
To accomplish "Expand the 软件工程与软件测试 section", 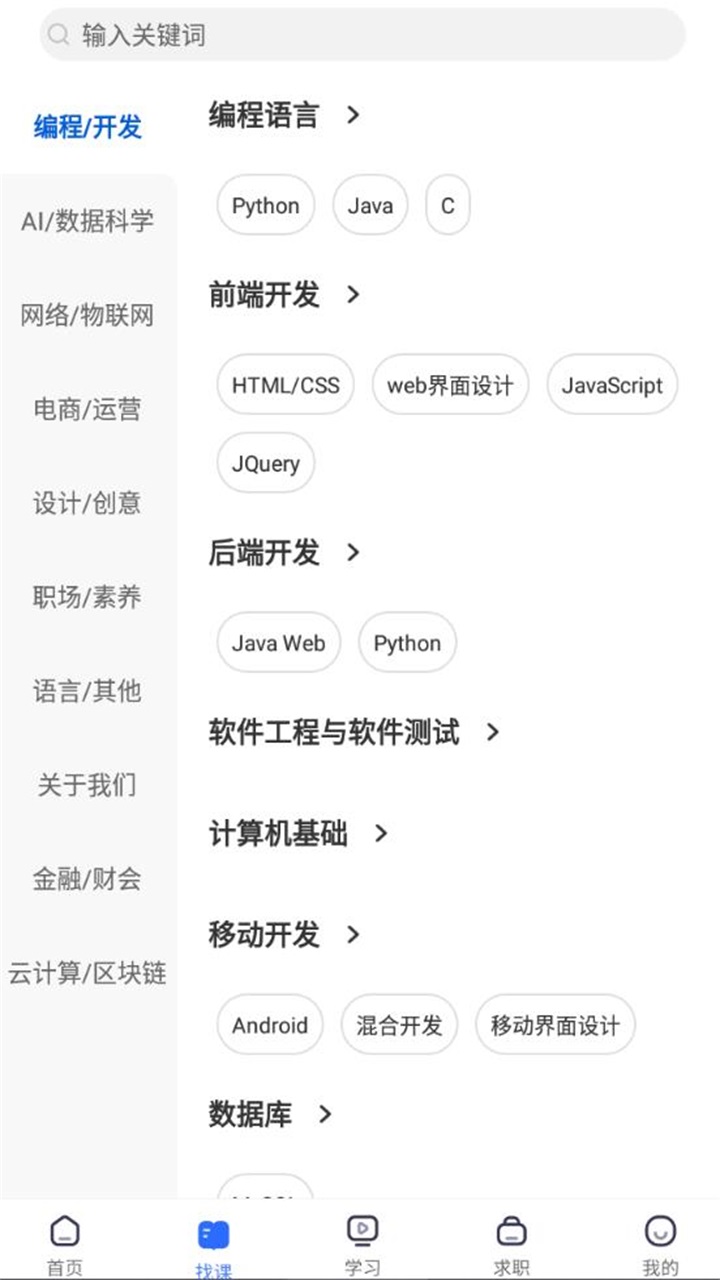I will (353, 732).
